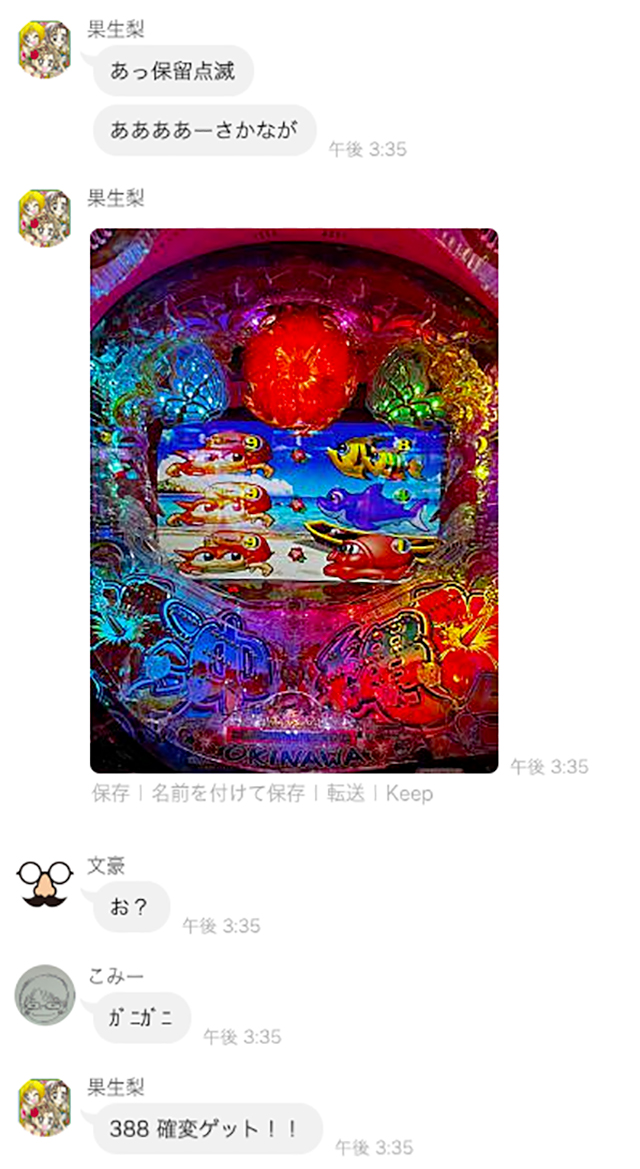View こみー's profile avatar

[x=45, y=993]
